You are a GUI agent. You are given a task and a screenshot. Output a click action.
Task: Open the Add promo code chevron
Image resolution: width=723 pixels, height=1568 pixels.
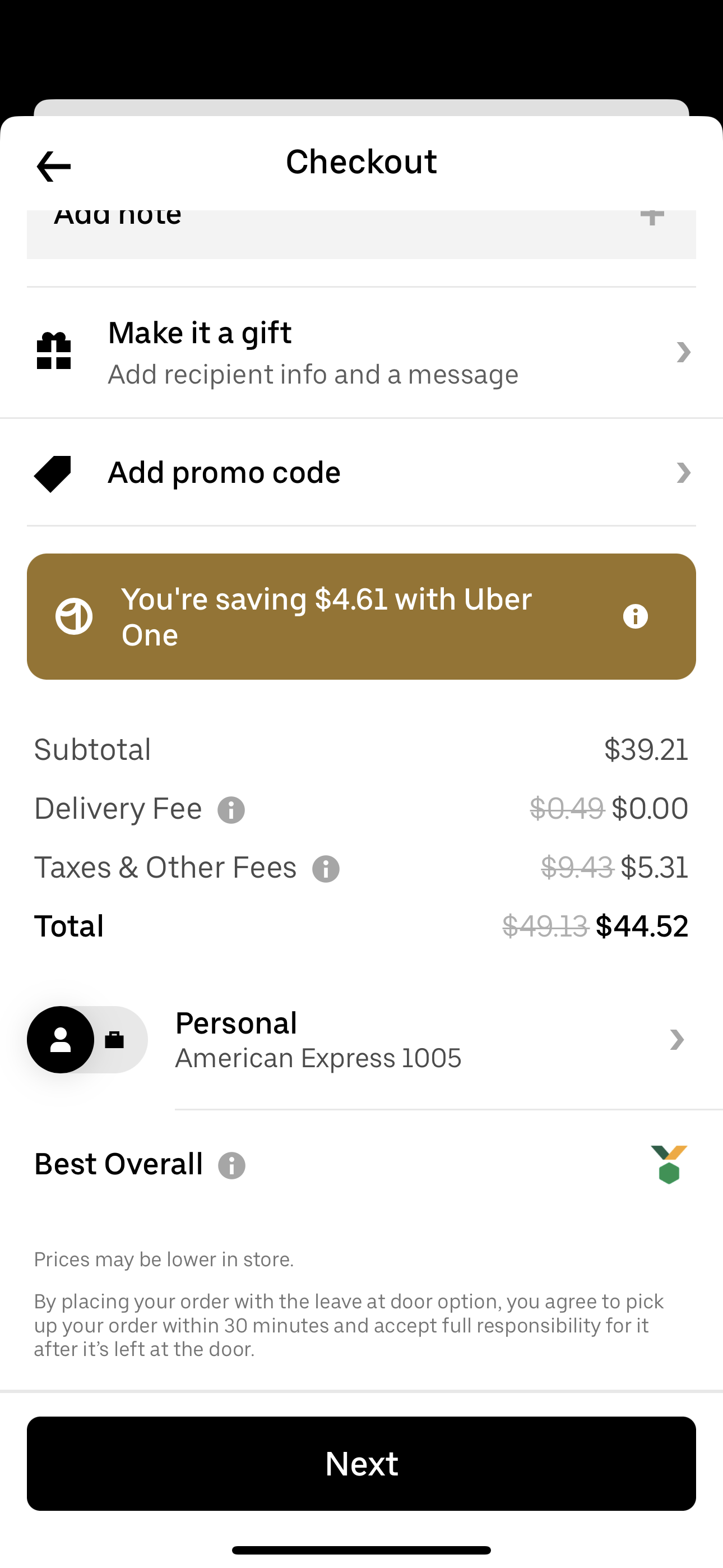(684, 473)
